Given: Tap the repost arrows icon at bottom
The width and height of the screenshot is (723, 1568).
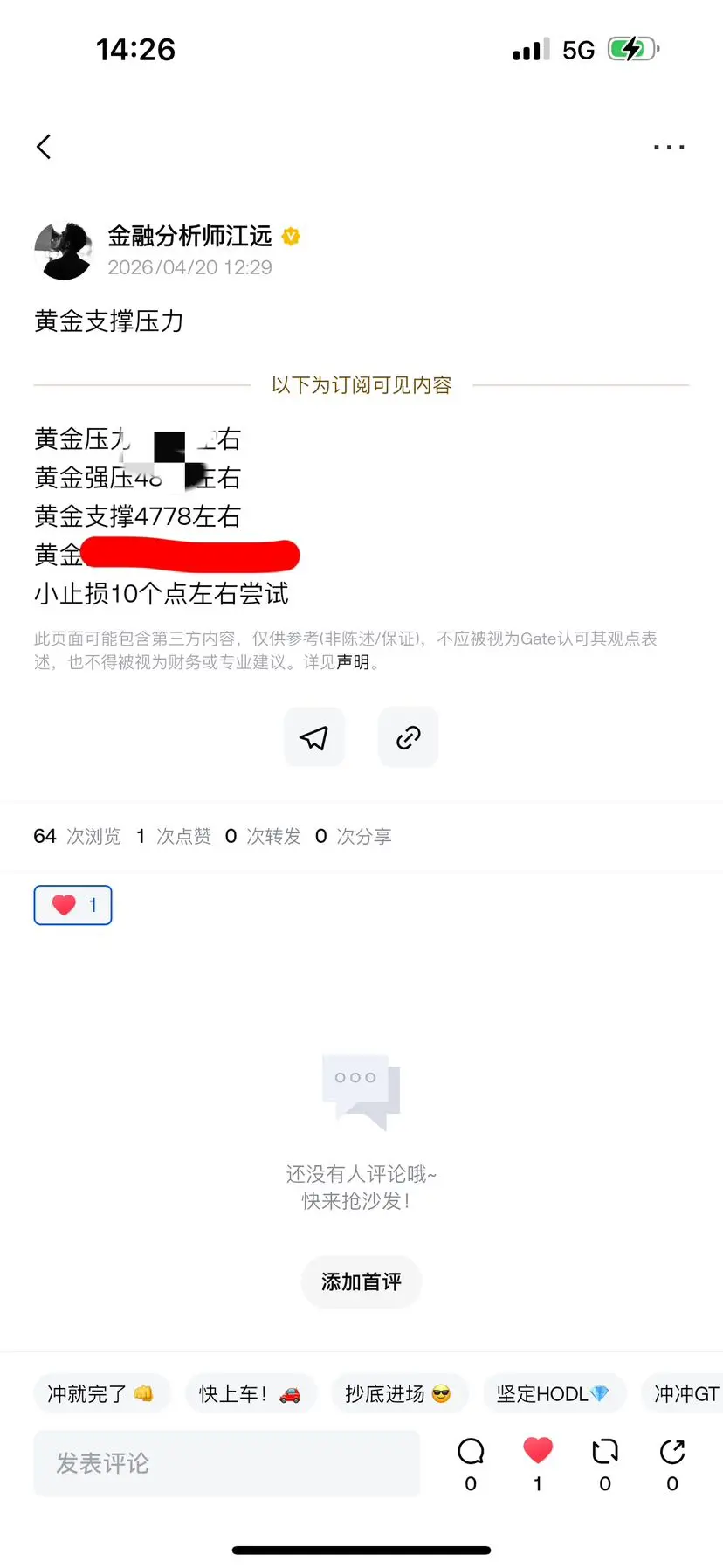Looking at the screenshot, I should [x=604, y=1452].
